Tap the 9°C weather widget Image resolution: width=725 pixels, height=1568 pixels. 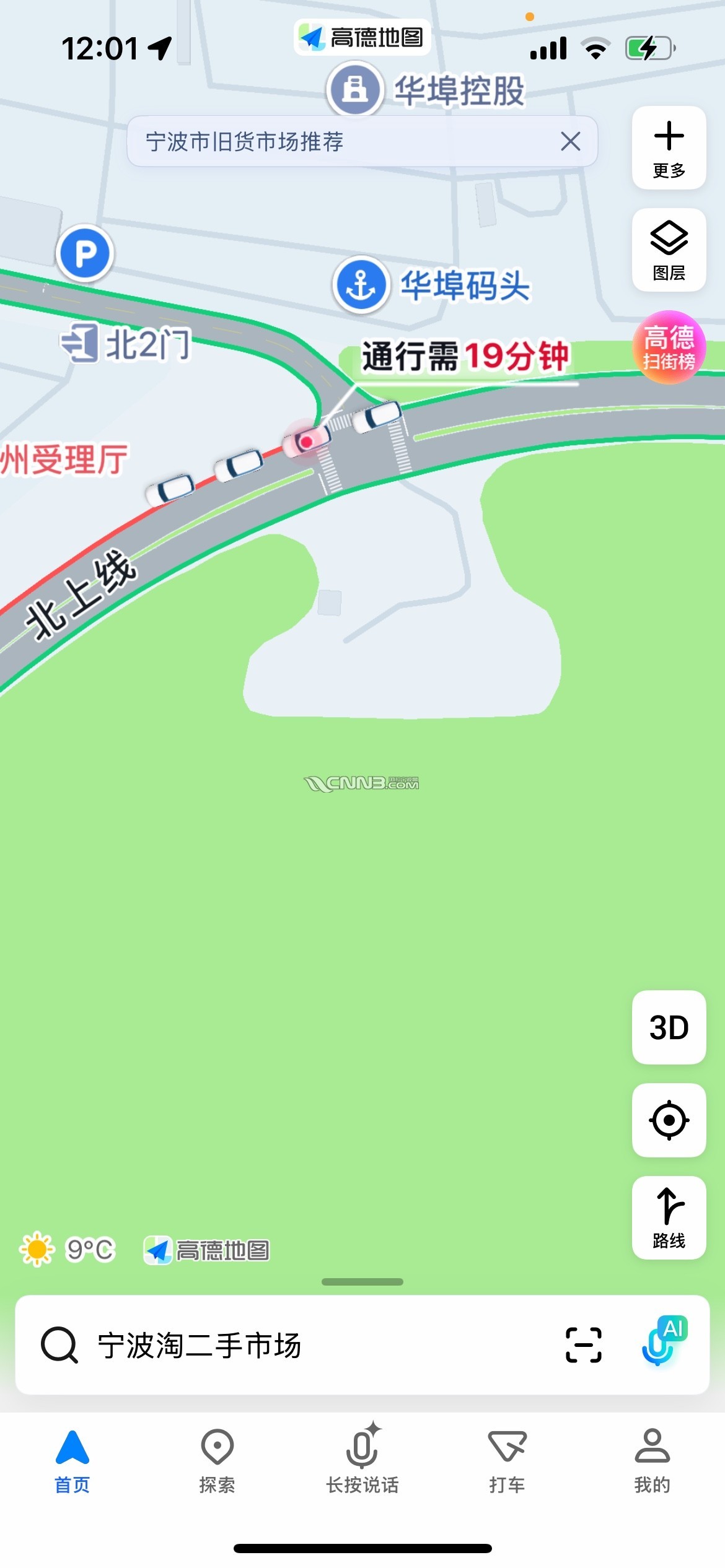[68, 1248]
